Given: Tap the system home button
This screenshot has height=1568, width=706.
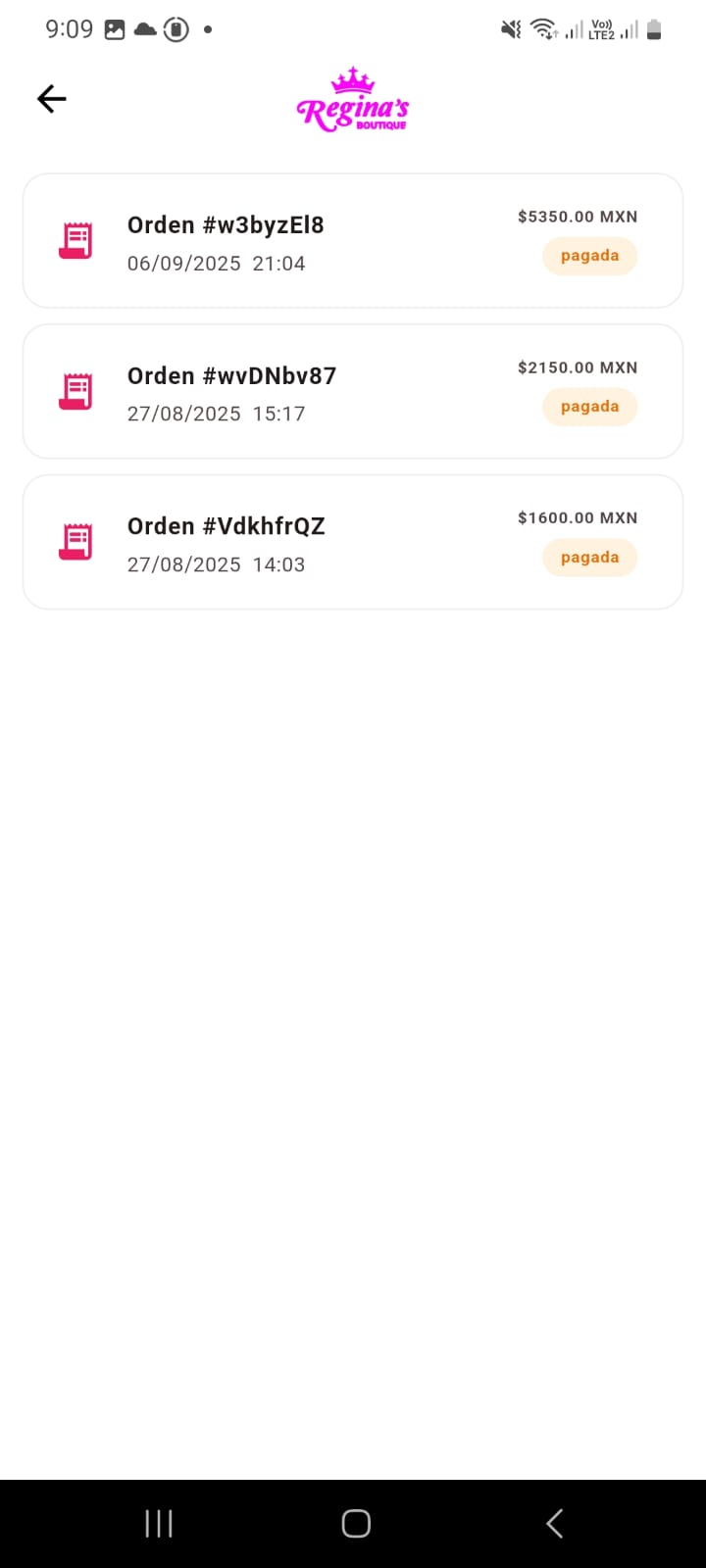Looking at the screenshot, I should point(355,1523).
